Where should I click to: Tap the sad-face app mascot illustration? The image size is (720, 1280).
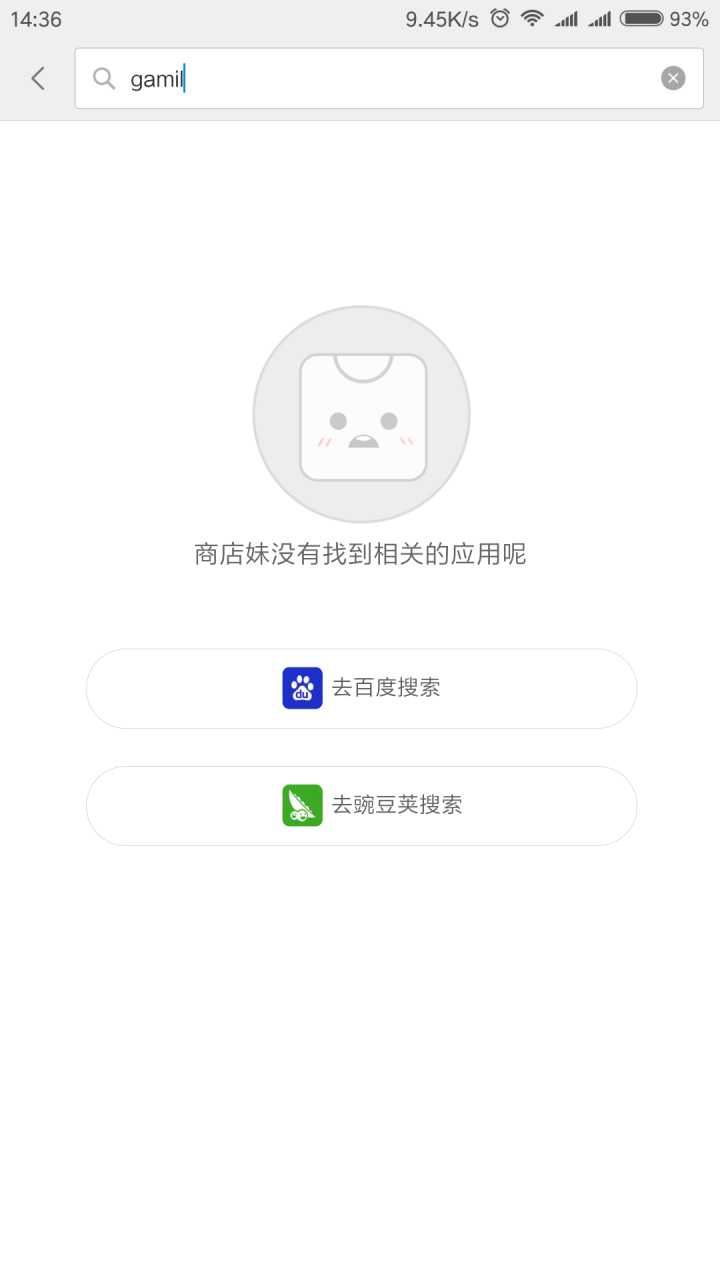tap(362, 413)
